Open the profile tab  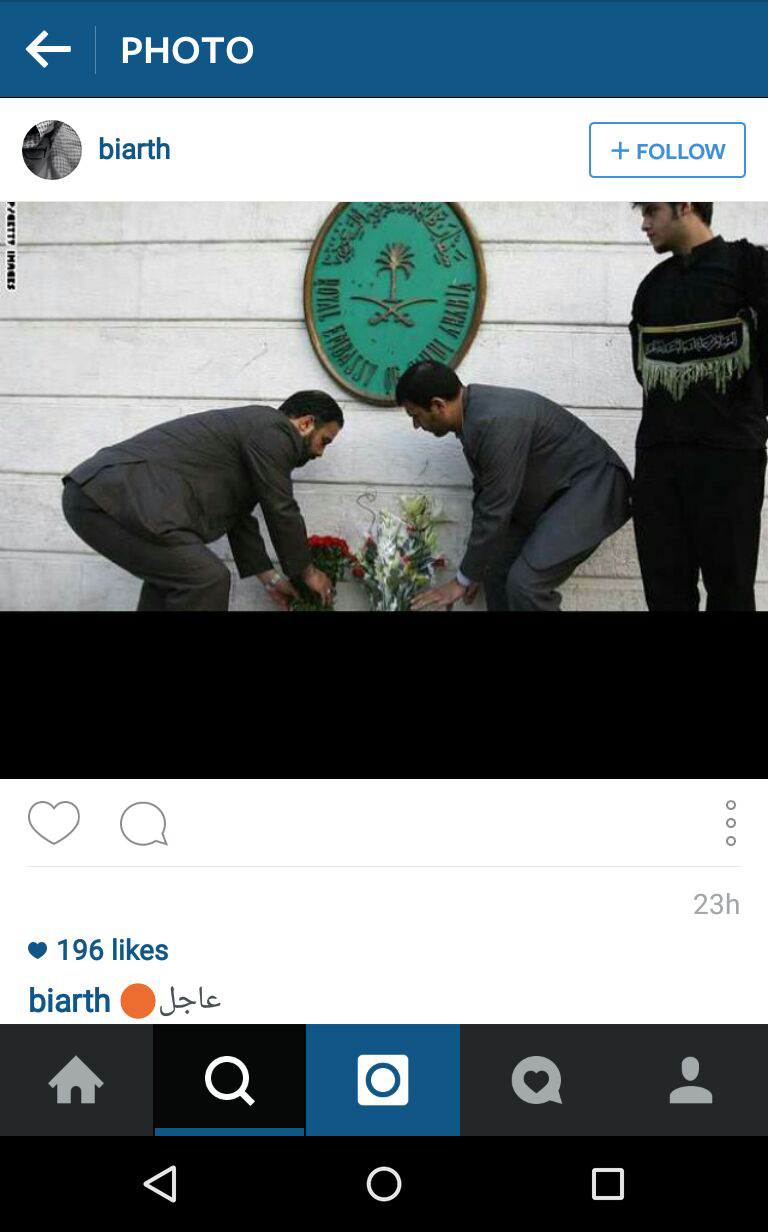(691, 1080)
